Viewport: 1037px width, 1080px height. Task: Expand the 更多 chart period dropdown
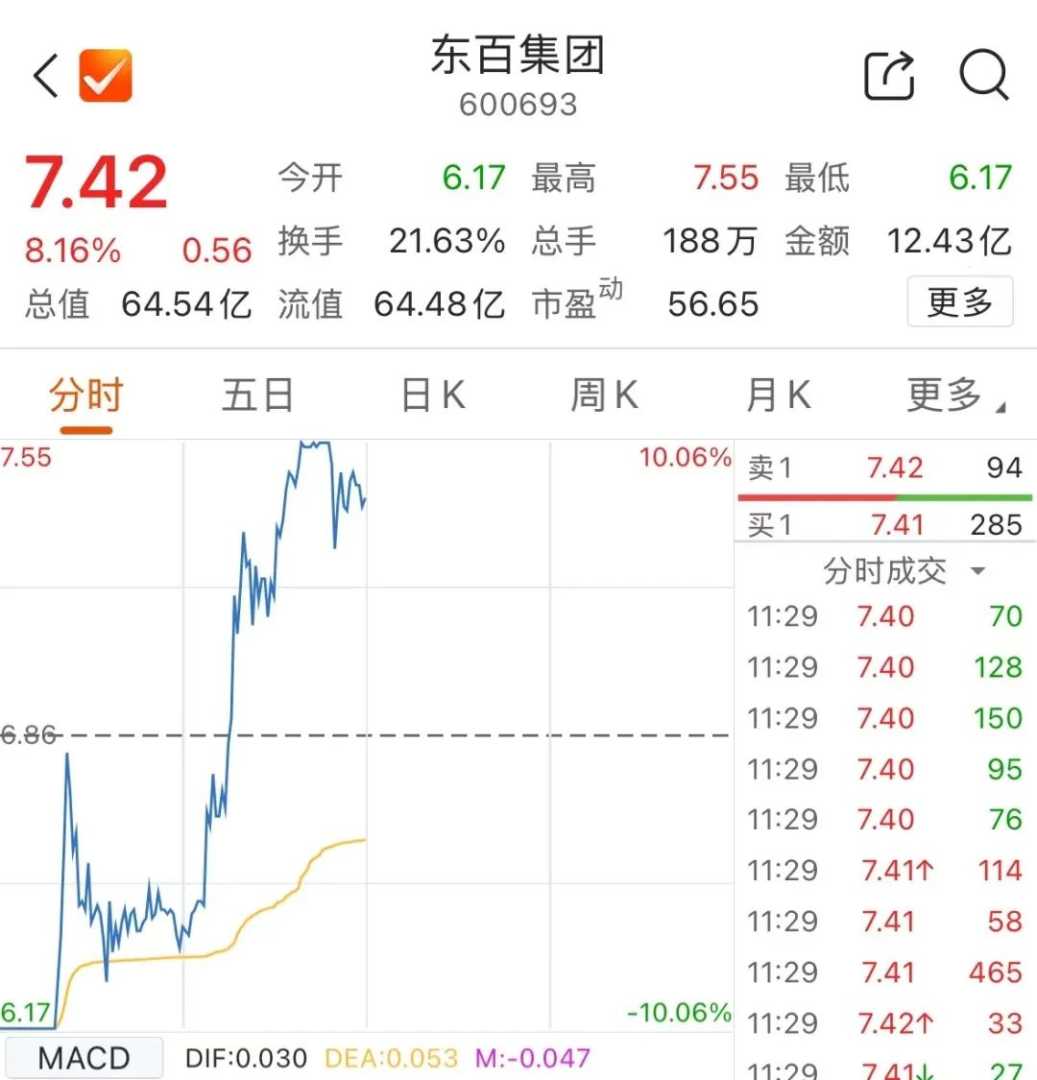[x=955, y=396]
